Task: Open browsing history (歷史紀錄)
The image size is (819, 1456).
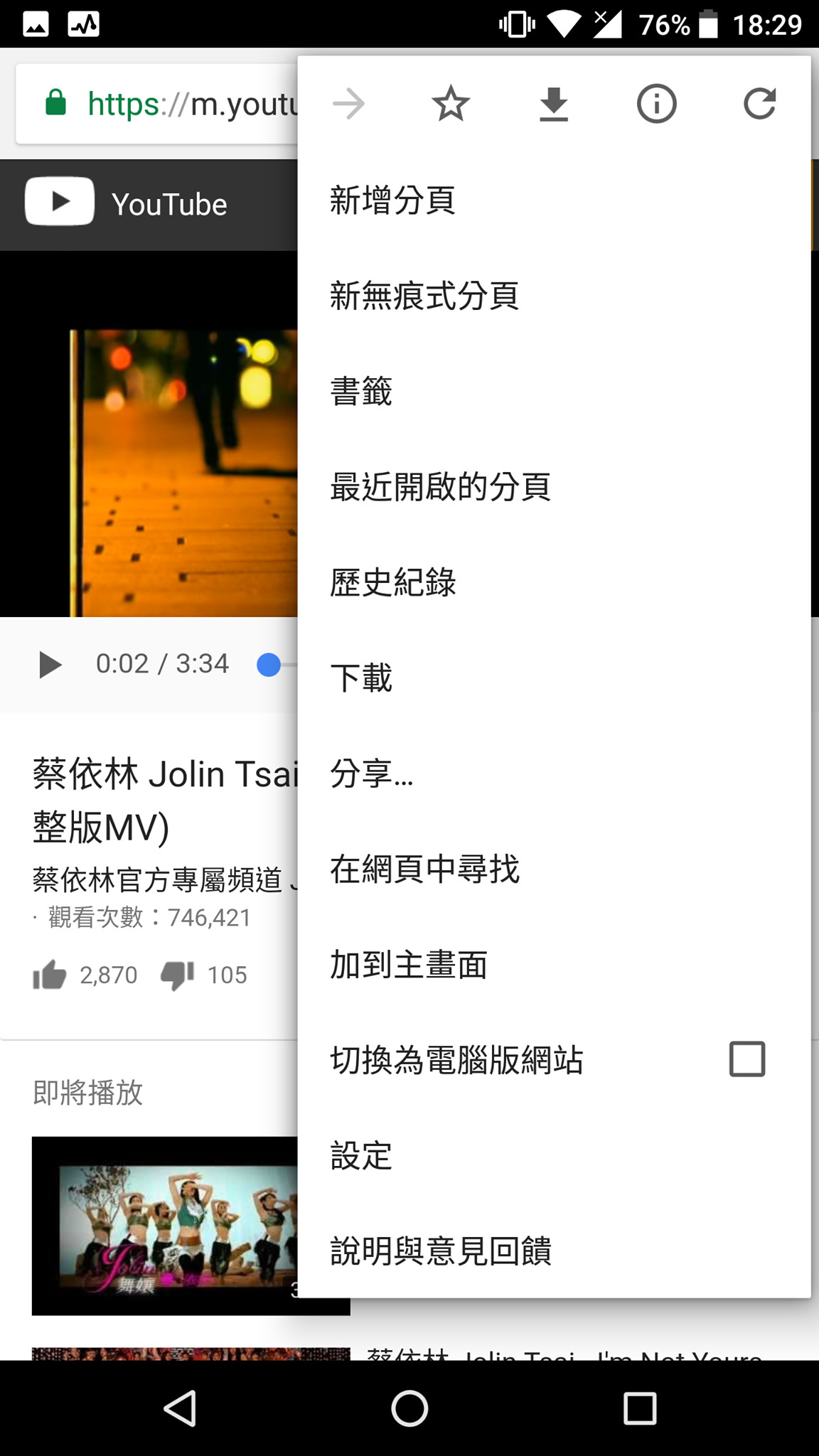Action: pos(392,582)
